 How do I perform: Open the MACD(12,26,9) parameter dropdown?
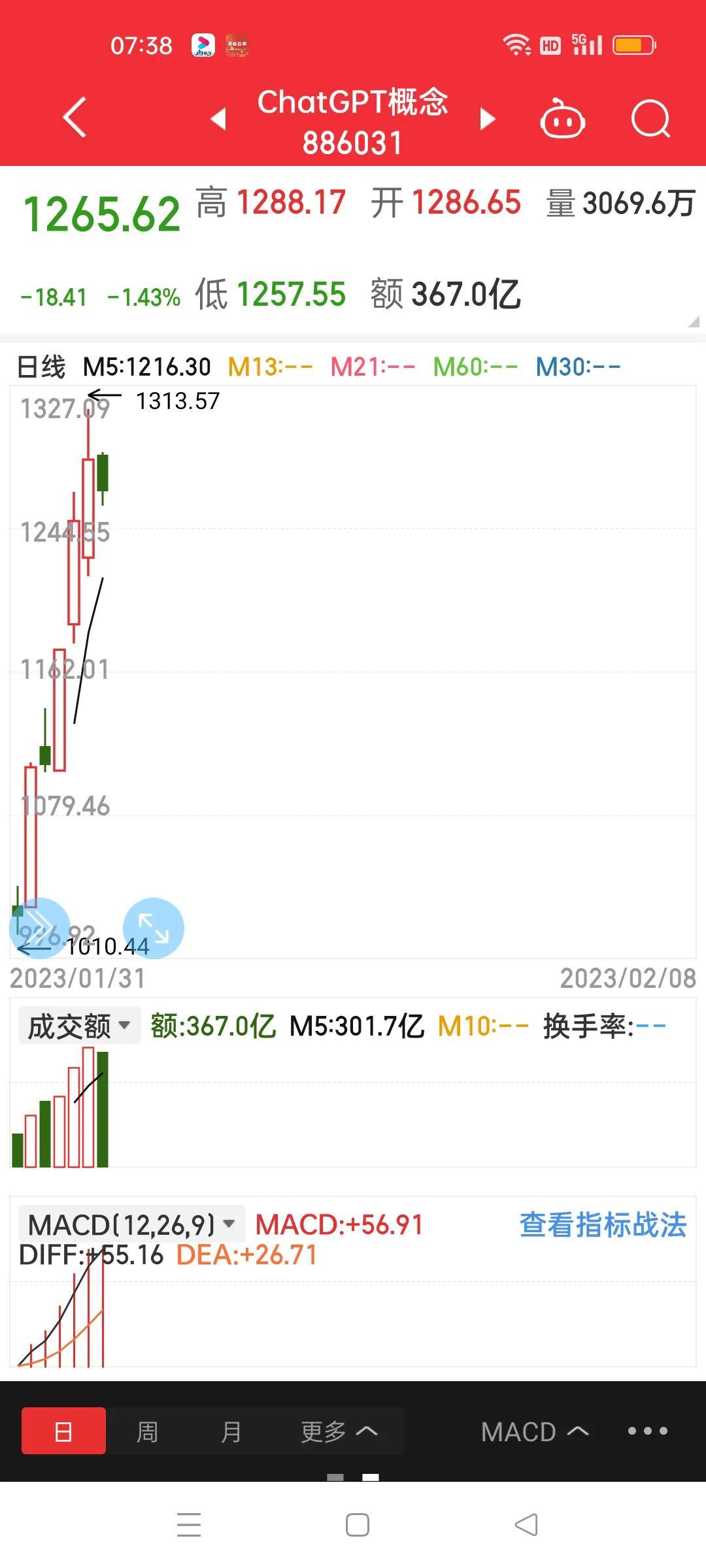point(131,1224)
